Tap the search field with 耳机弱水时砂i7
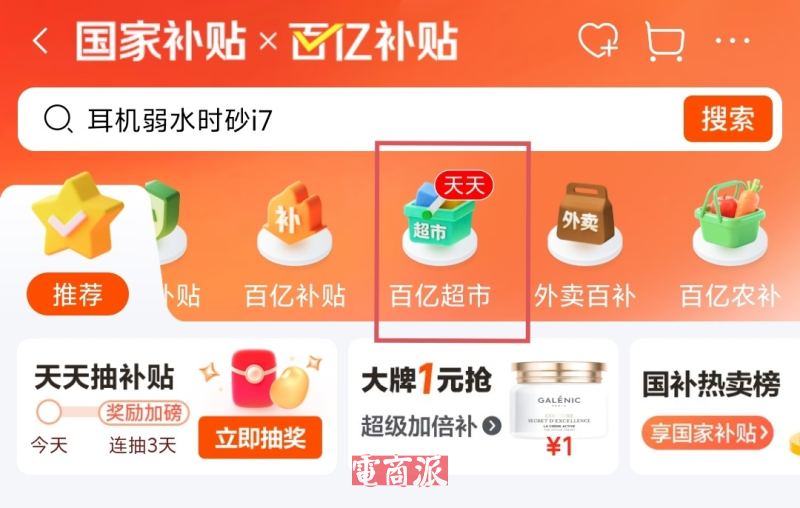Screen dimensions: 800x508 point(350,120)
